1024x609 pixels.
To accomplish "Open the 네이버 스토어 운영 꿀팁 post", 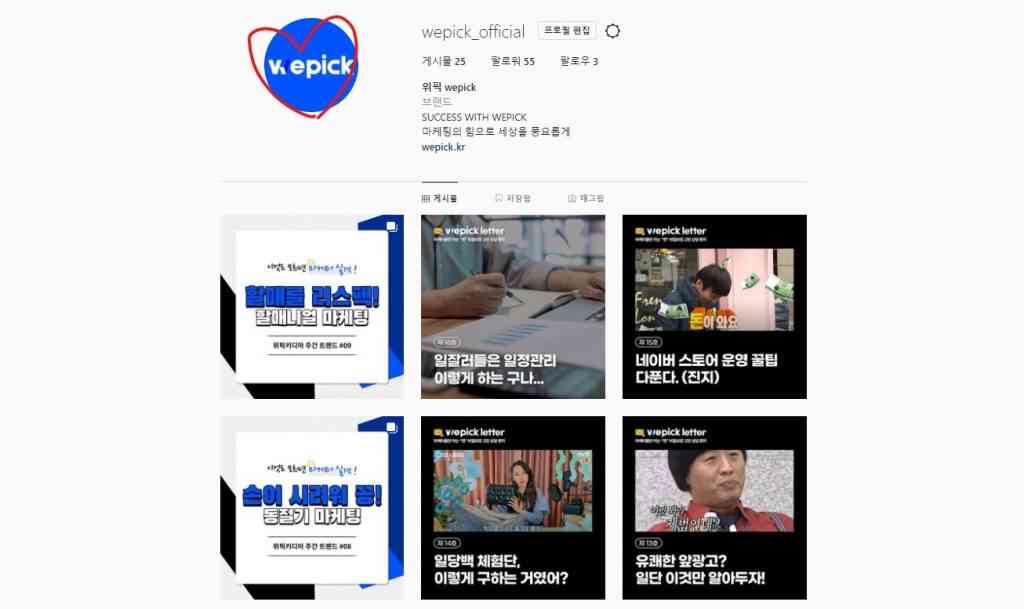I will coord(714,306).
